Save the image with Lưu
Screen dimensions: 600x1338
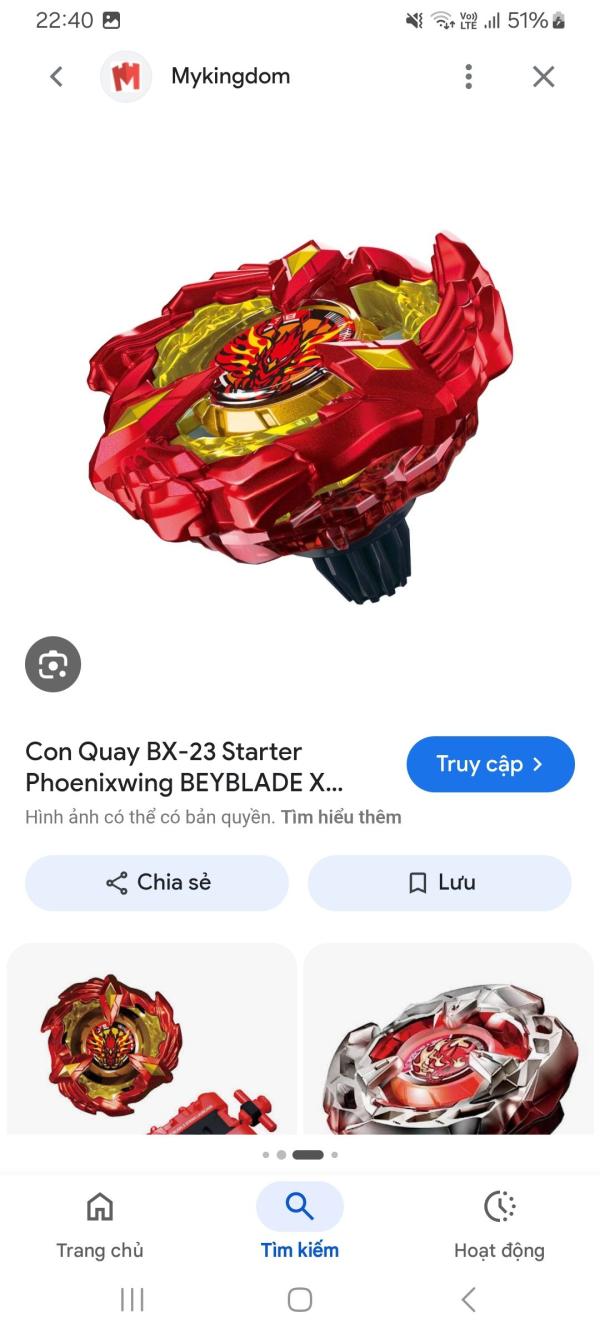440,882
